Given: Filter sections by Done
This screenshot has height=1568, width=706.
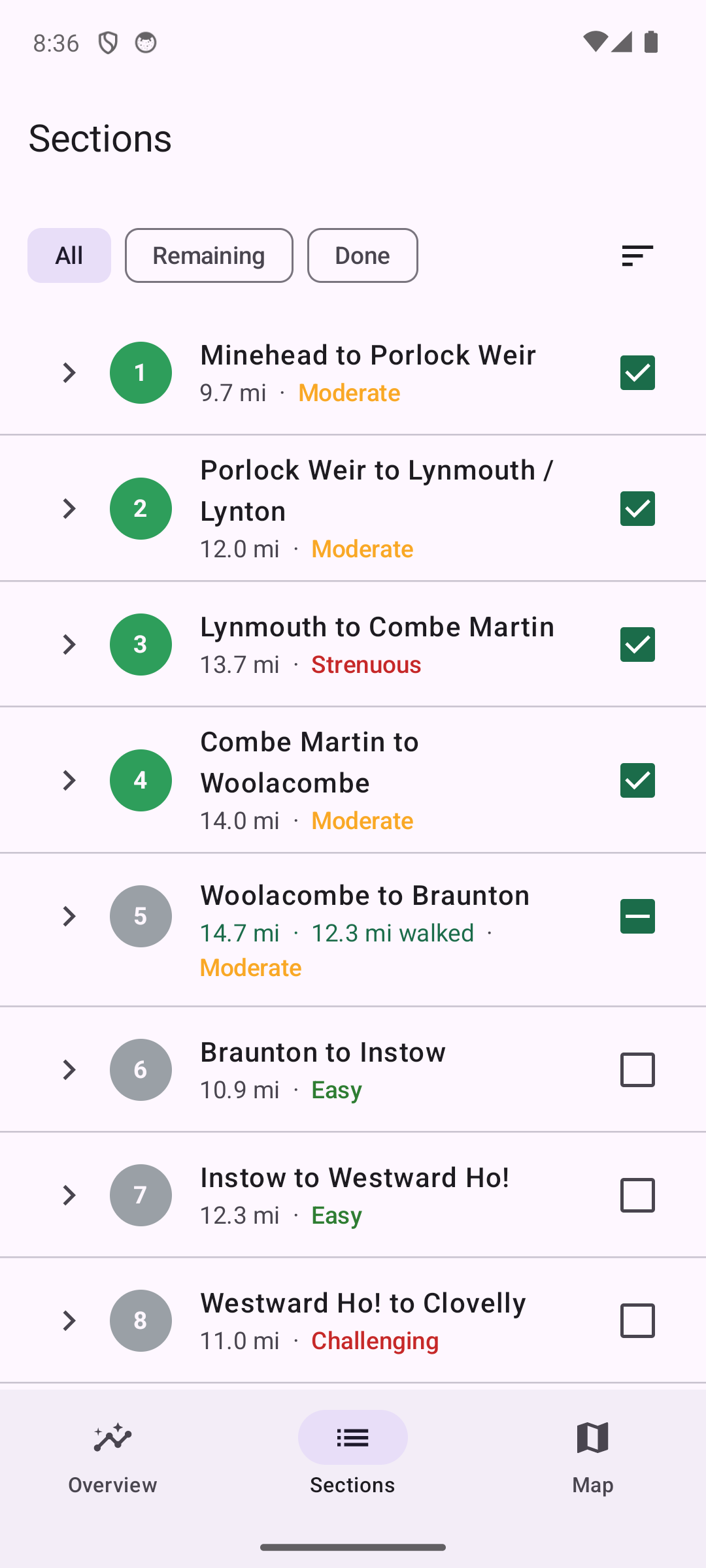Looking at the screenshot, I should click(363, 255).
